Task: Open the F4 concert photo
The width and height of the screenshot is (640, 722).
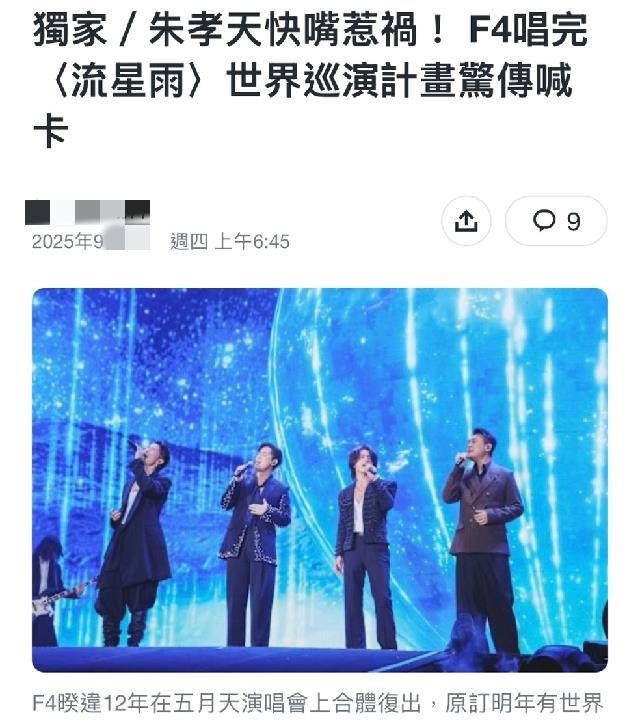Action: pyautogui.click(x=319, y=480)
